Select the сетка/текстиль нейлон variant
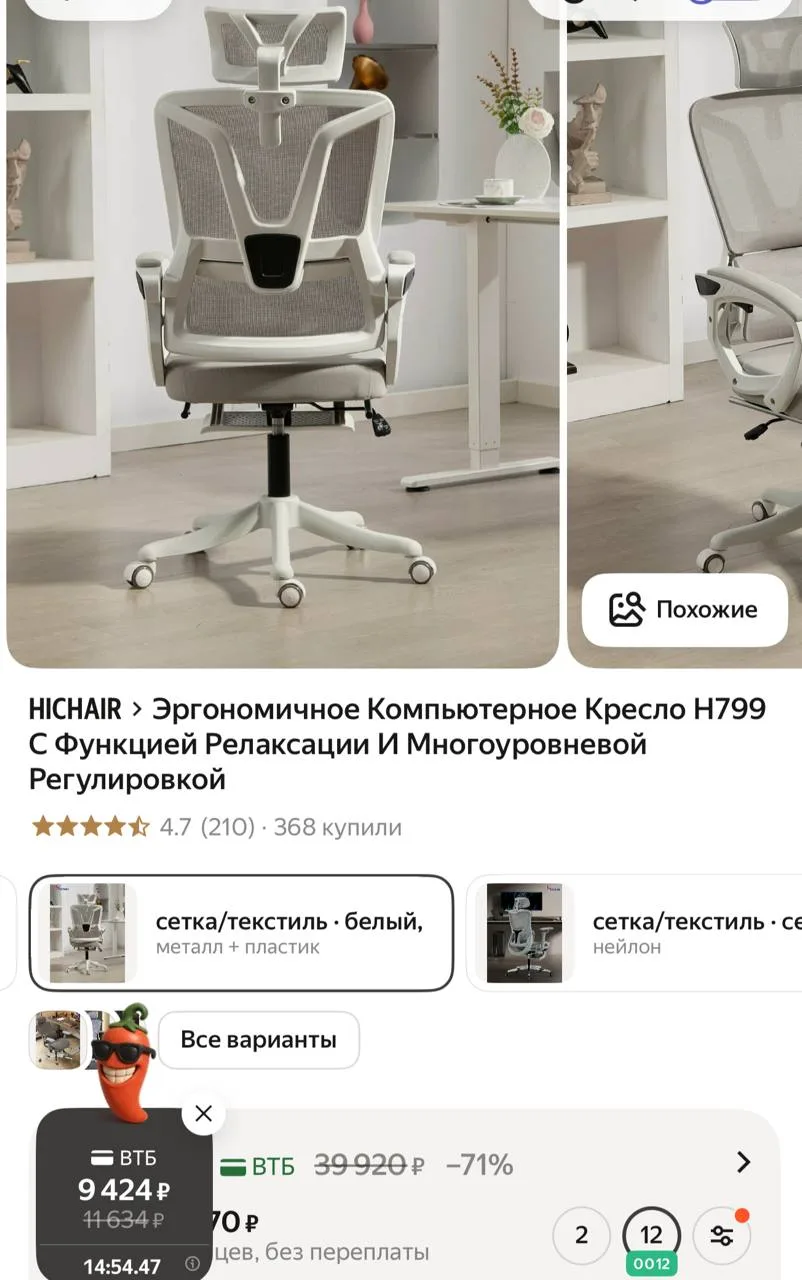This screenshot has height=1280, width=802. [634, 933]
